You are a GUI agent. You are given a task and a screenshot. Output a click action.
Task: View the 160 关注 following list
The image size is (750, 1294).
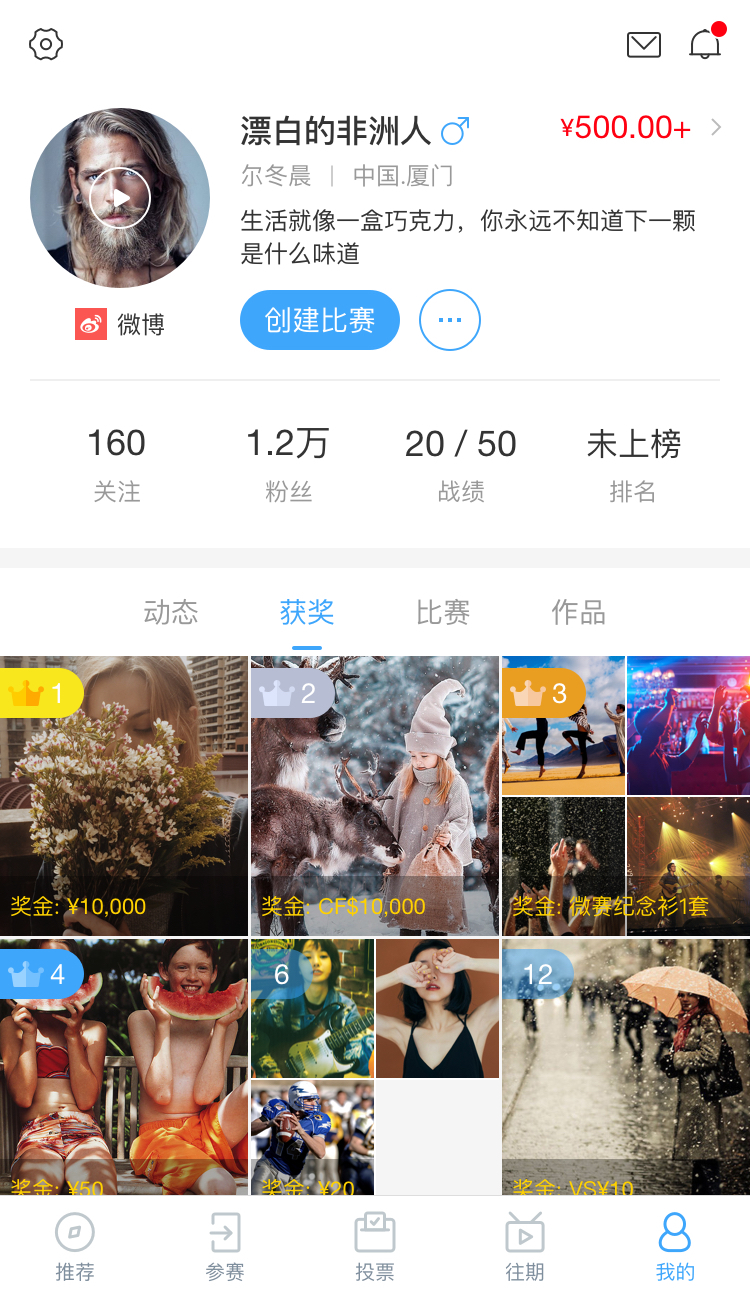click(117, 462)
